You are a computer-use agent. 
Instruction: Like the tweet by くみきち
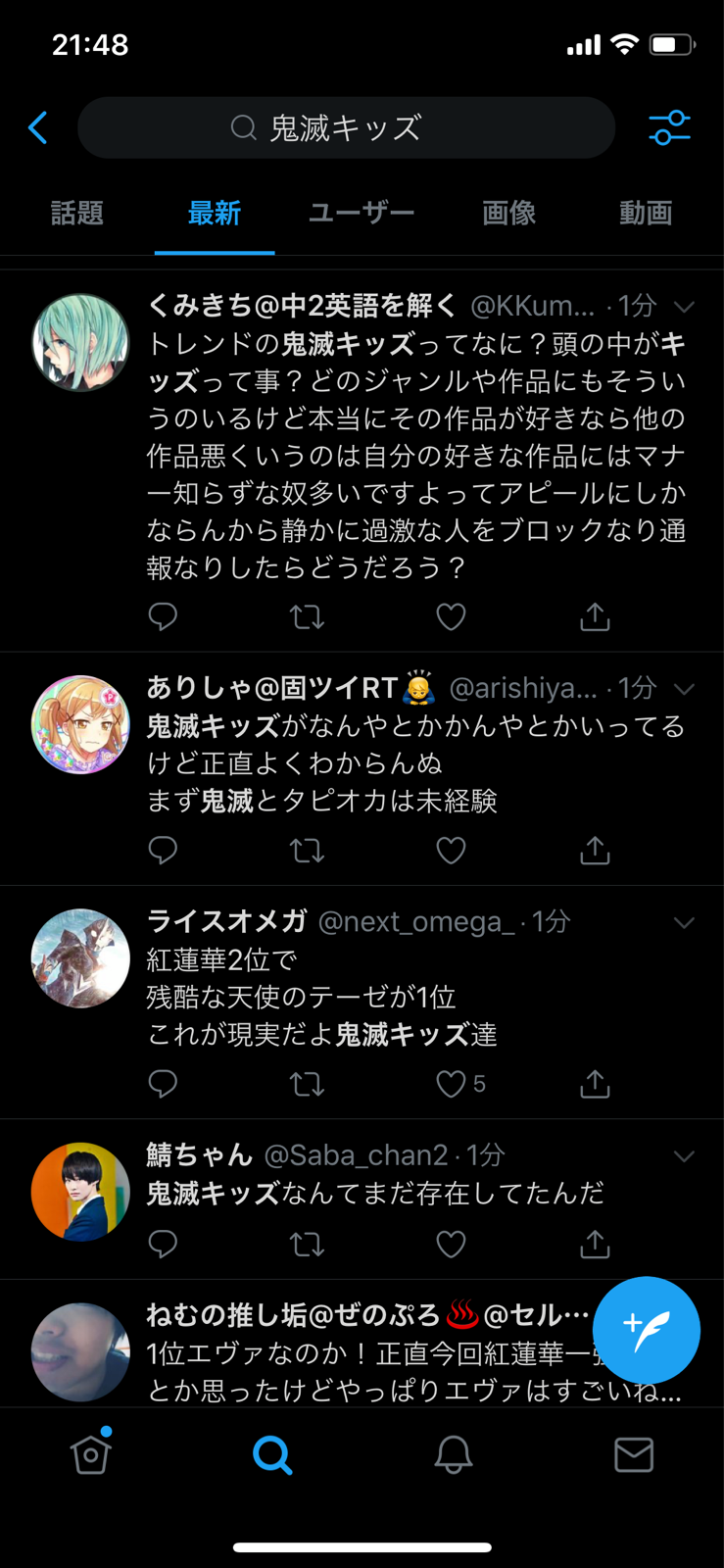click(x=451, y=616)
